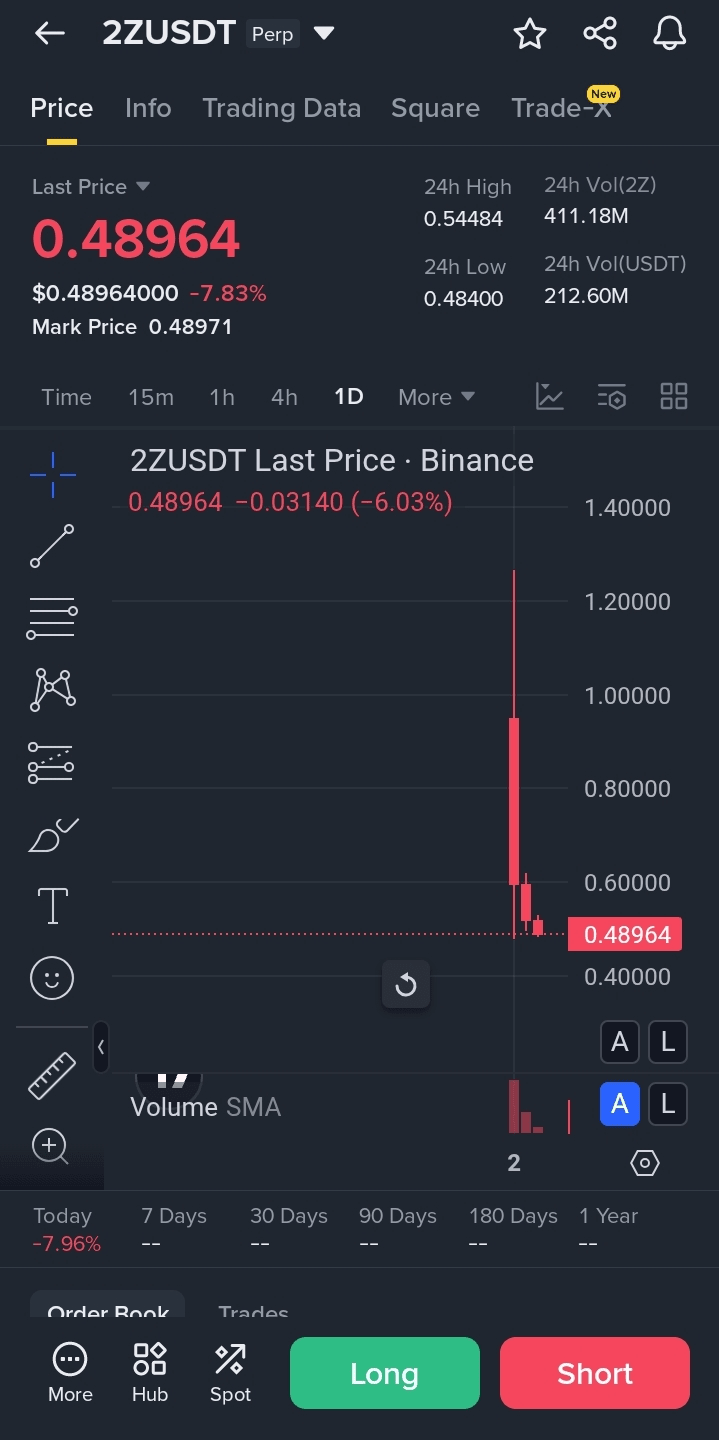
Task: Add 2ZUSDT to favorites with the star
Action: (x=529, y=34)
